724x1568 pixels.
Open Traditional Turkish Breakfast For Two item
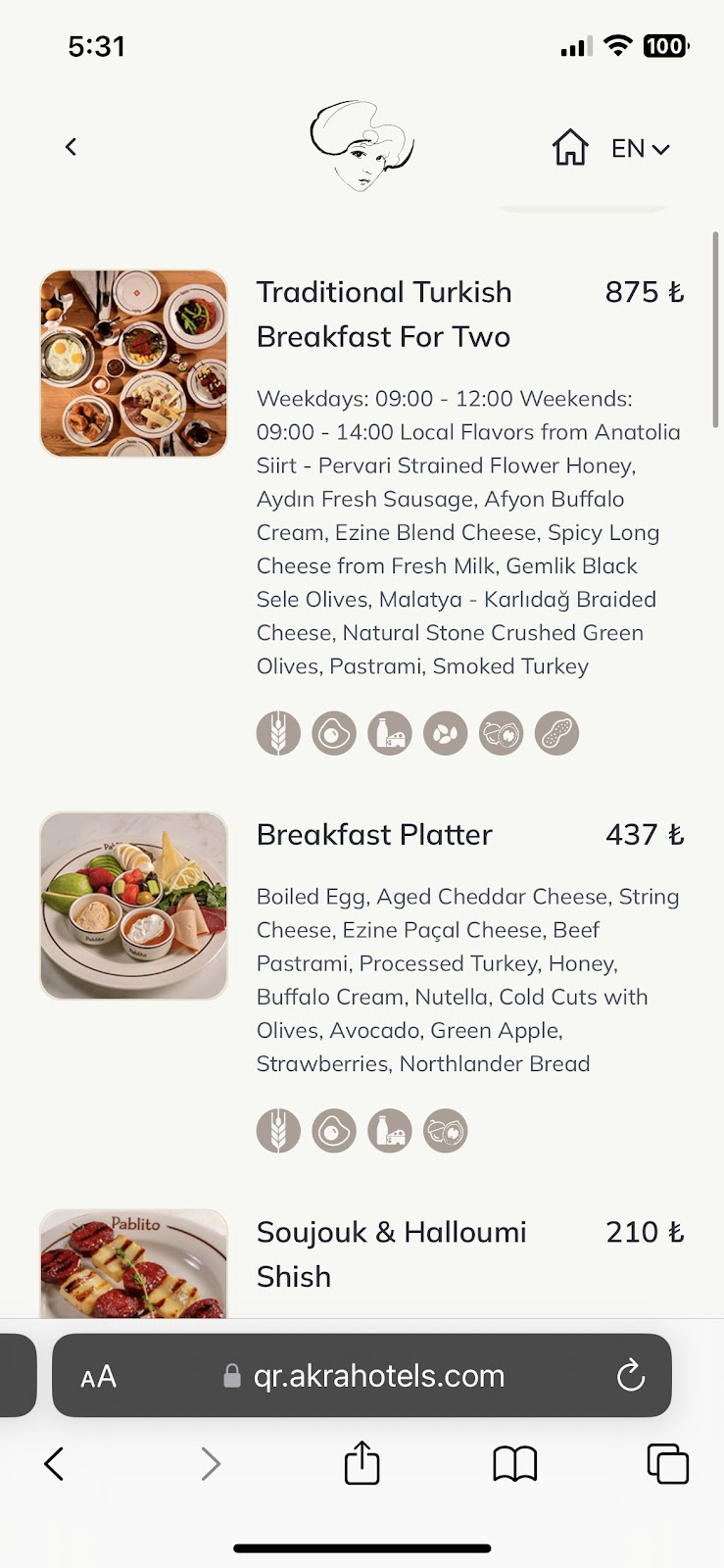[384, 315]
